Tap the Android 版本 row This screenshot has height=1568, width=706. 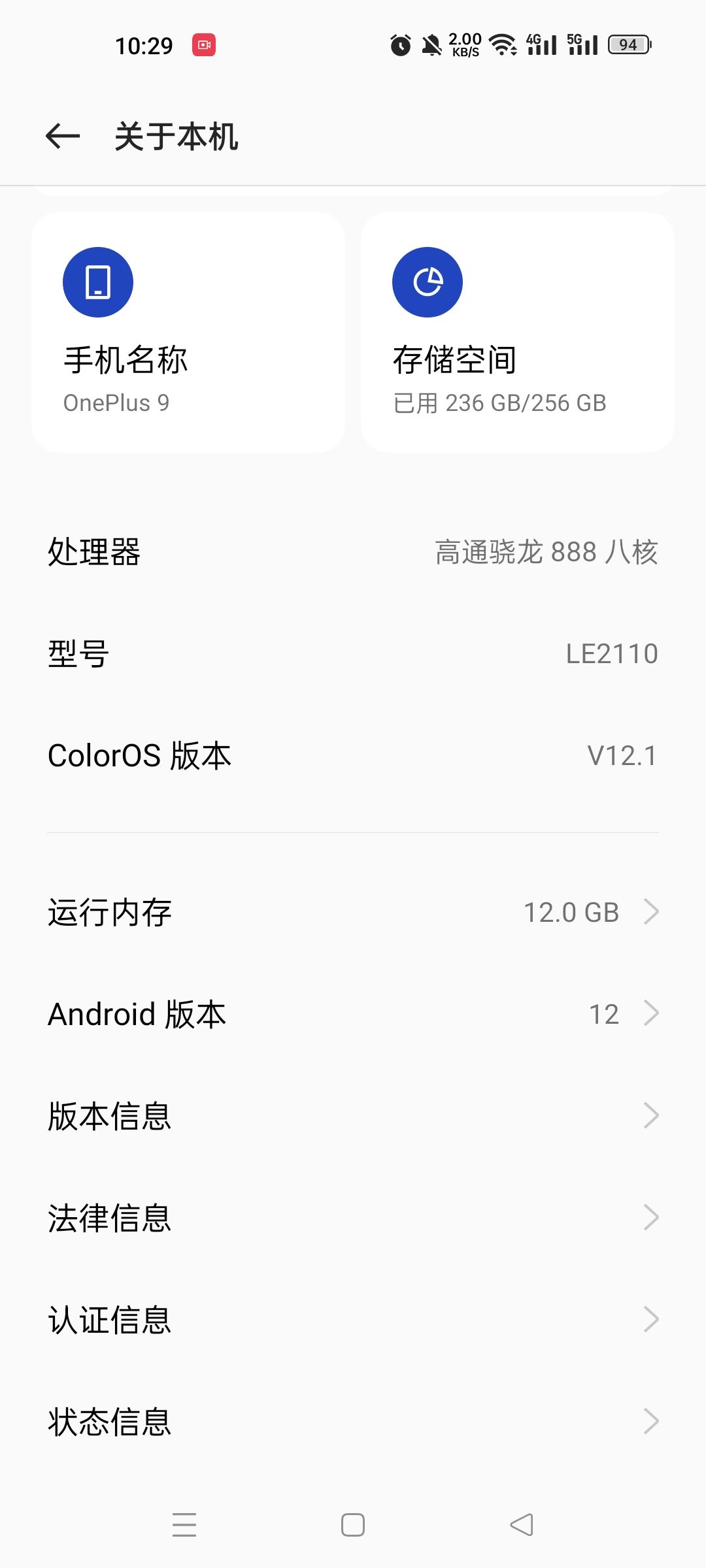coord(353,1014)
